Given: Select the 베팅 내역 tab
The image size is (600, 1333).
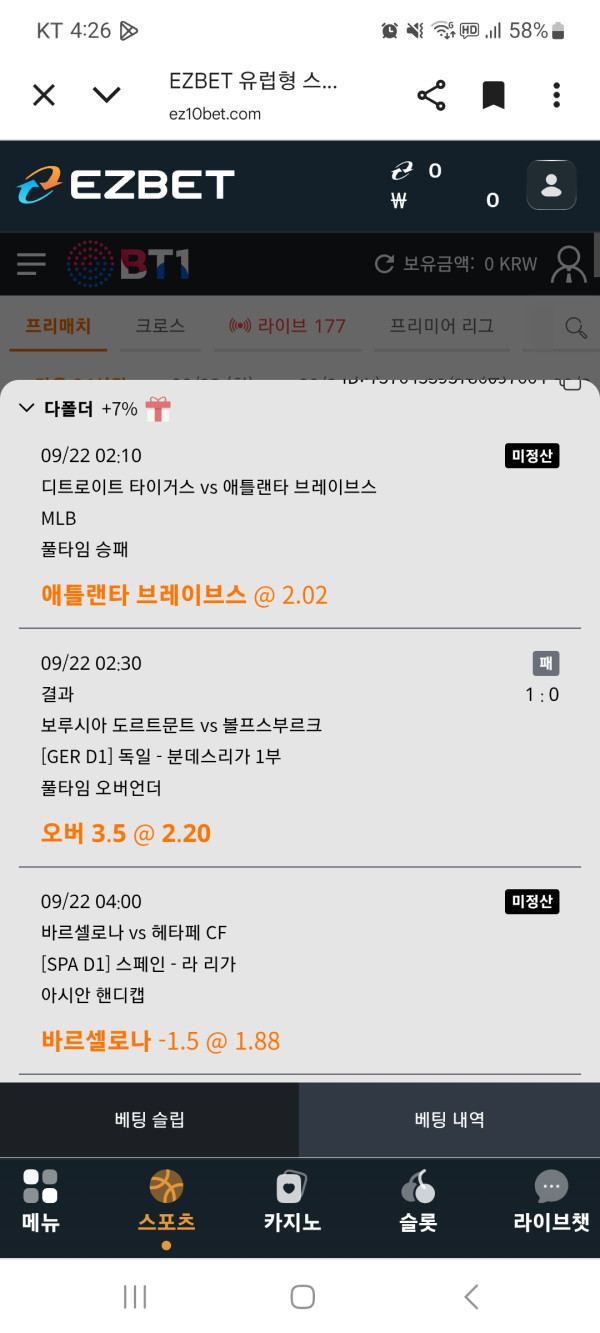Looking at the screenshot, I should point(449,1120).
